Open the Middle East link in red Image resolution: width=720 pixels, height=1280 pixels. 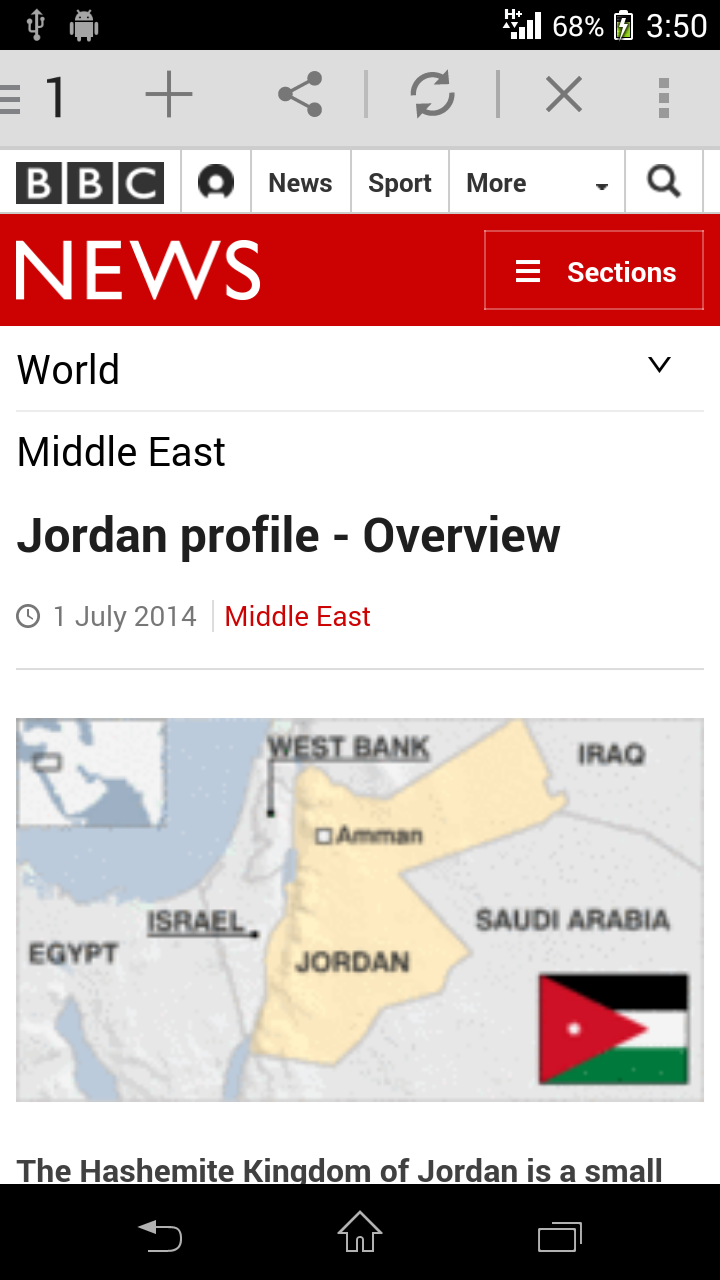click(297, 616)
